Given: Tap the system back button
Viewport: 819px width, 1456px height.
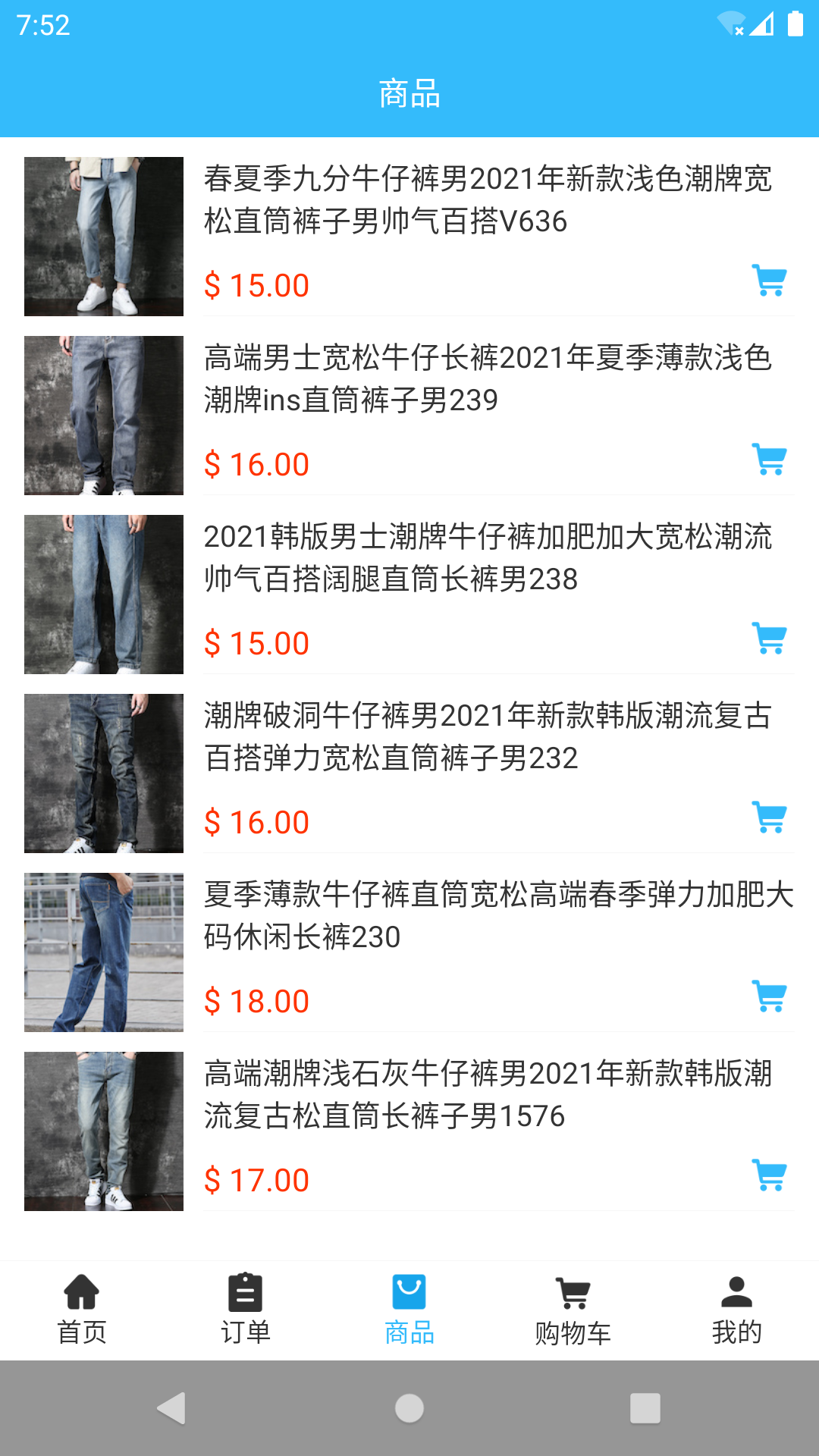Looking at the screenshot, I should click(171, 1408).
